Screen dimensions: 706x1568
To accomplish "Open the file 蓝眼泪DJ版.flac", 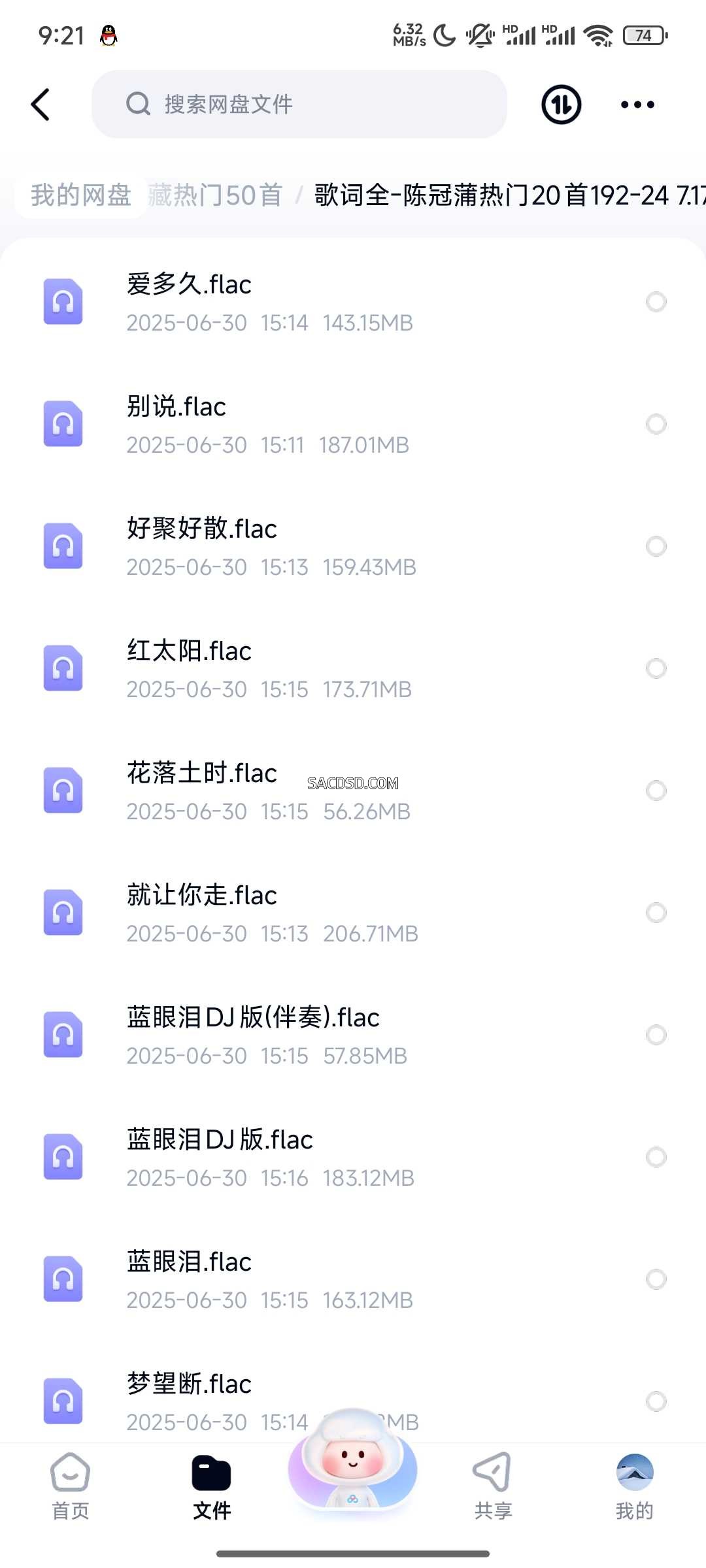I will click(353, 1157).
